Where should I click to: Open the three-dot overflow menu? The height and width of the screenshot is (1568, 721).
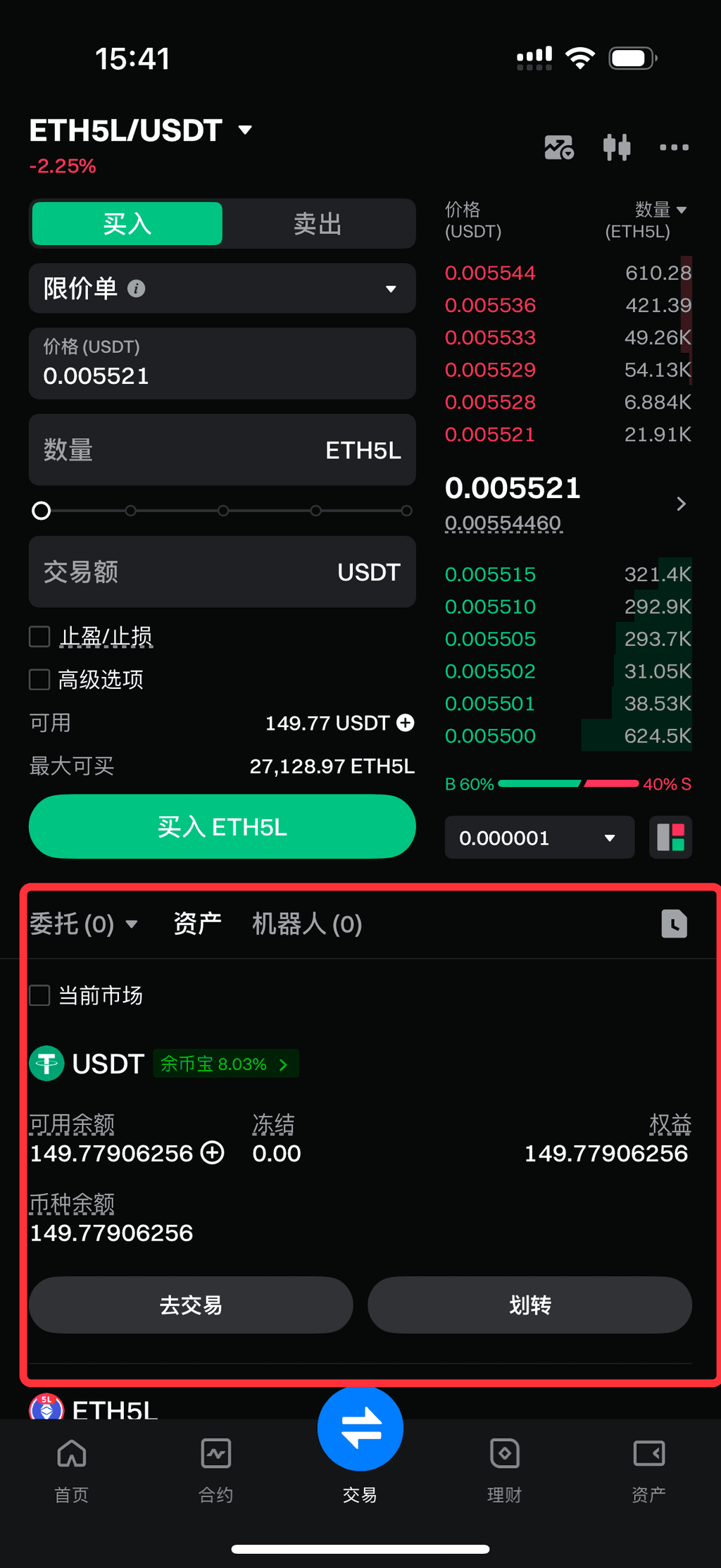(673, 147)
